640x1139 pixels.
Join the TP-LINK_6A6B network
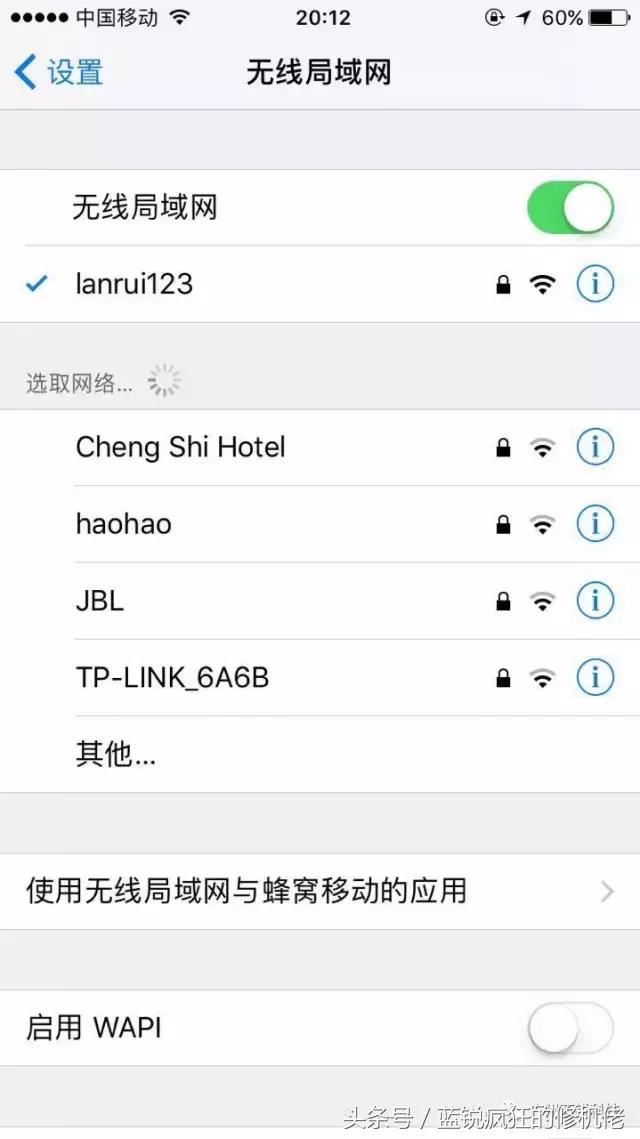pos(173,678)
